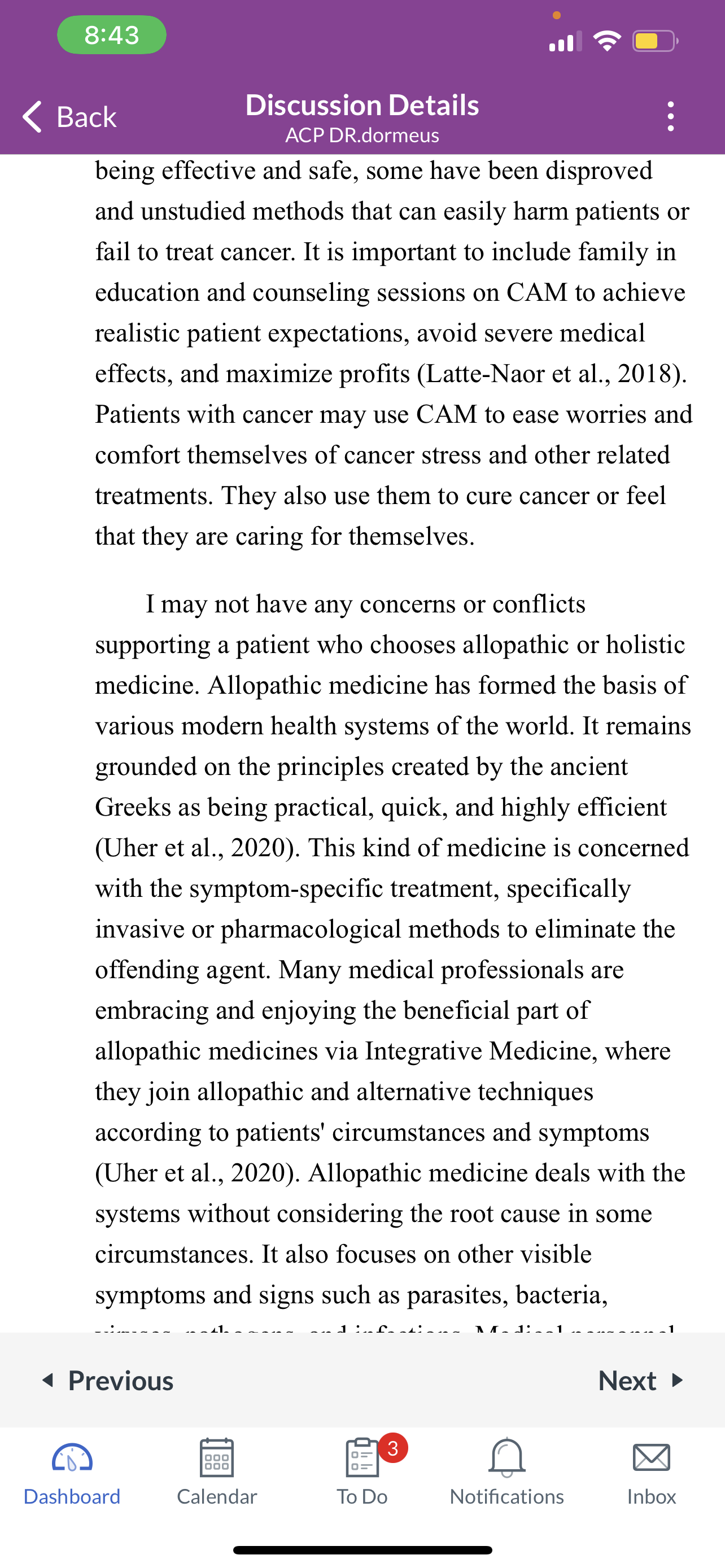The width and height of the screenshot is (725, 1568).
Task: Switch to the Dashboard tab
Action: coord(72,1472)
